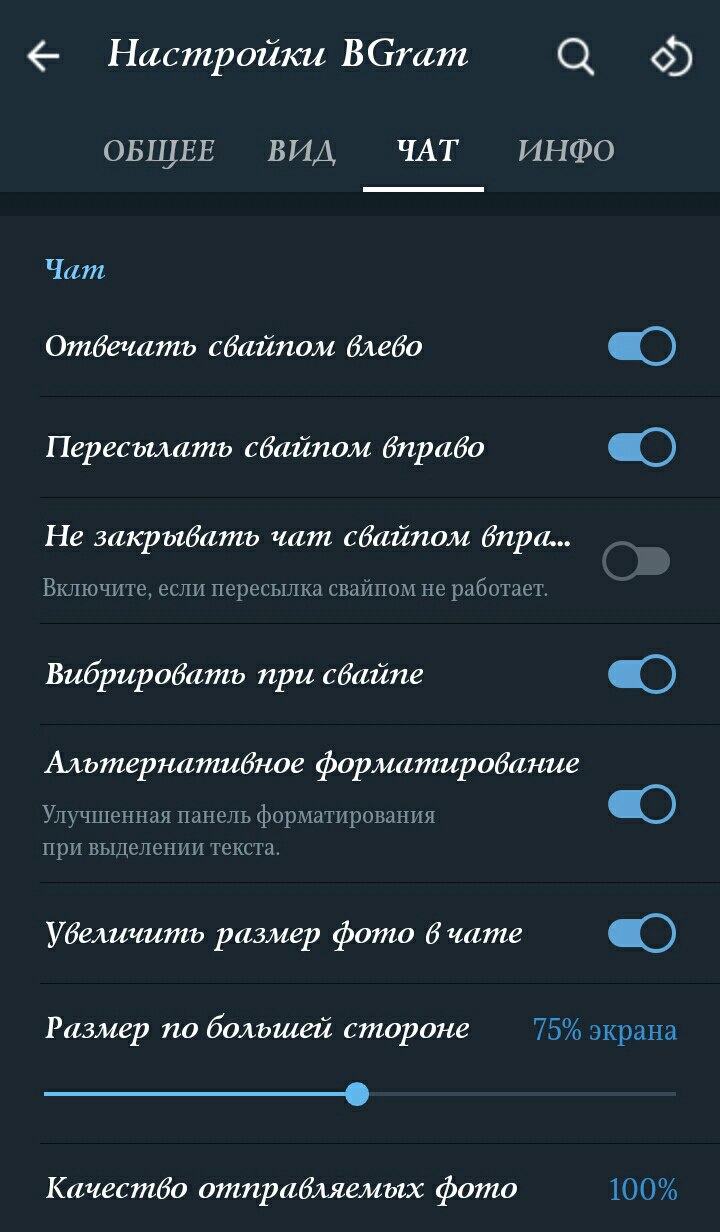Switch to the ОБЩЕЕ tab
Screen dimensions: 720x1232
pyautogui.click(x=159, y=151)
